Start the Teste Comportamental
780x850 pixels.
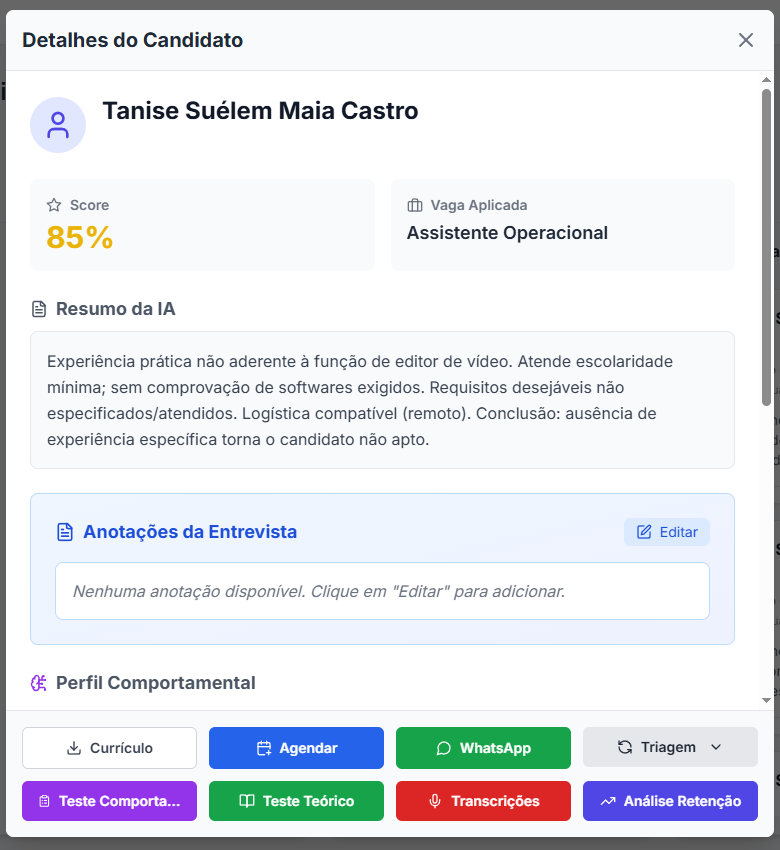109,800
